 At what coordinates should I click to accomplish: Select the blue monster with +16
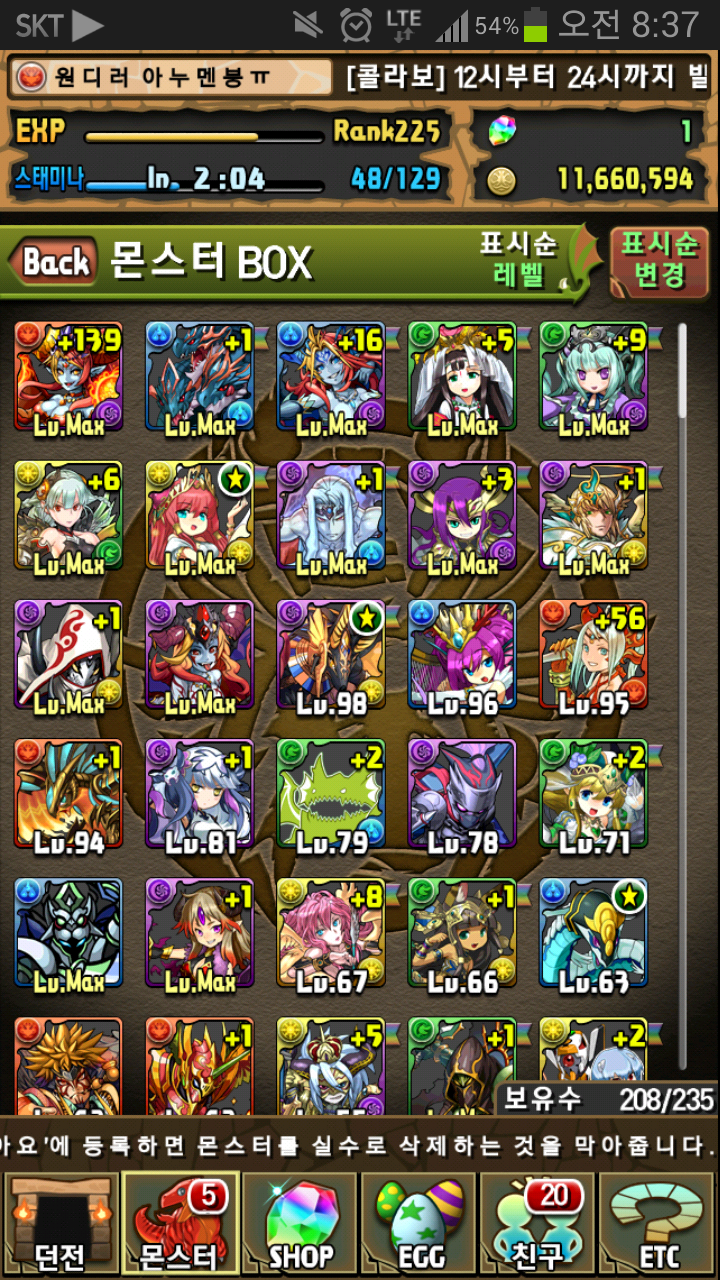[x=331, y=377]
